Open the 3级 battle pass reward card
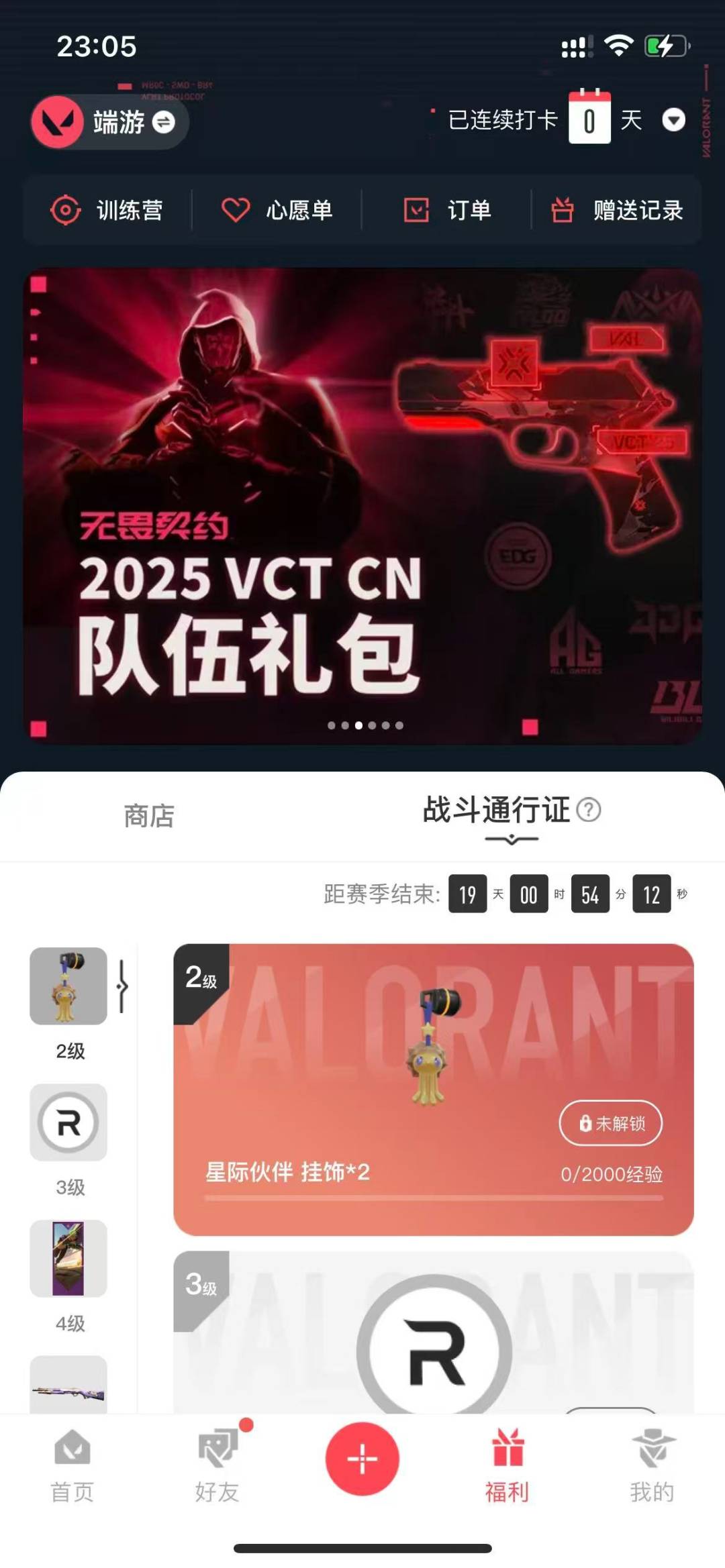Screen dimensions: 725x1568 [434, 1335]
